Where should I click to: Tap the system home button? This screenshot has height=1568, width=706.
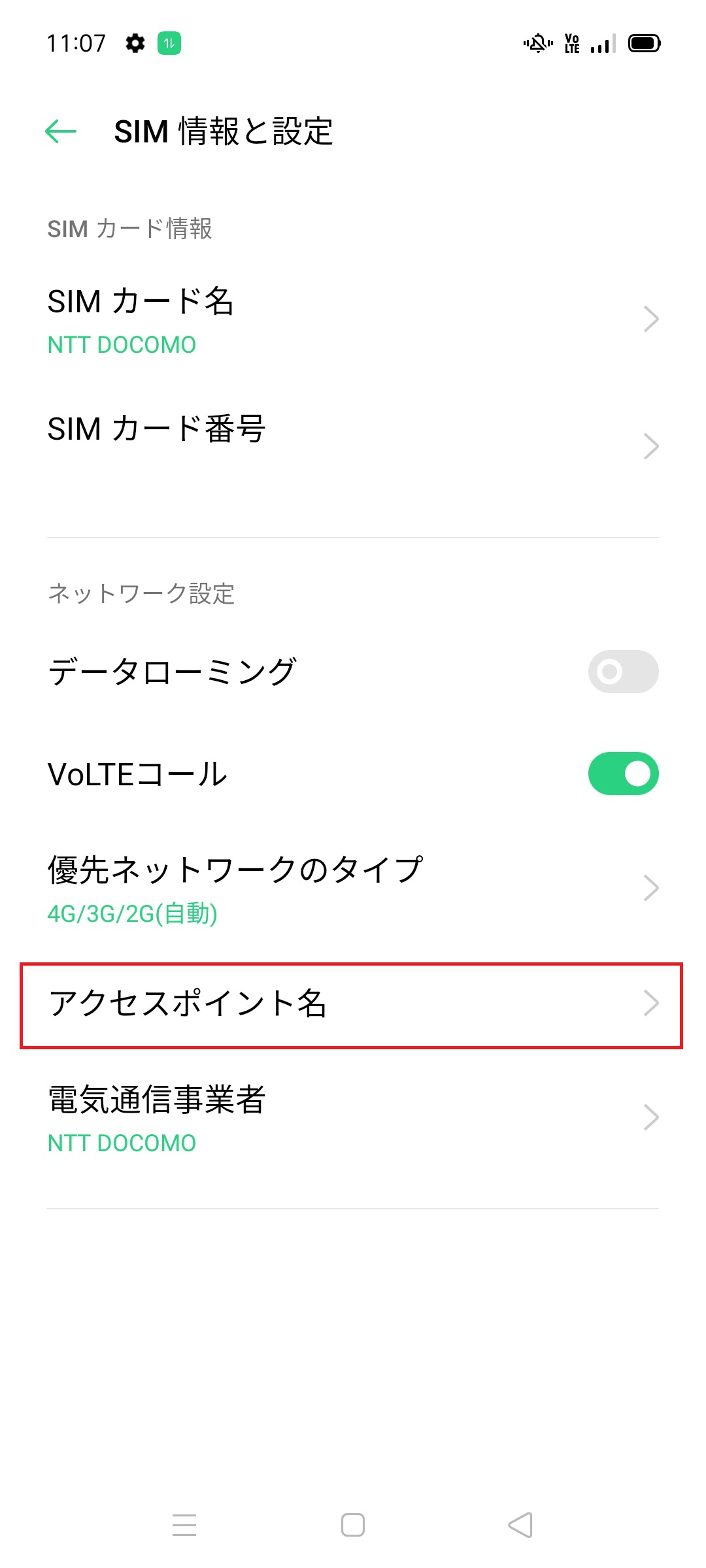point(353,1525)
